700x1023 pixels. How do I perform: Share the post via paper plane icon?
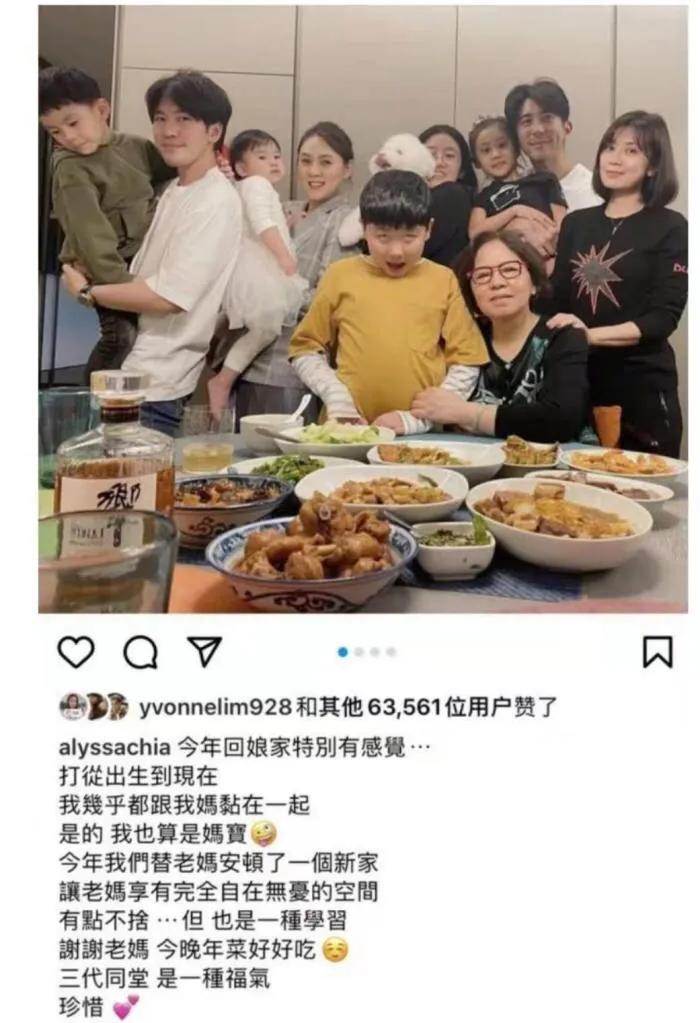click(x=204, y=651)
